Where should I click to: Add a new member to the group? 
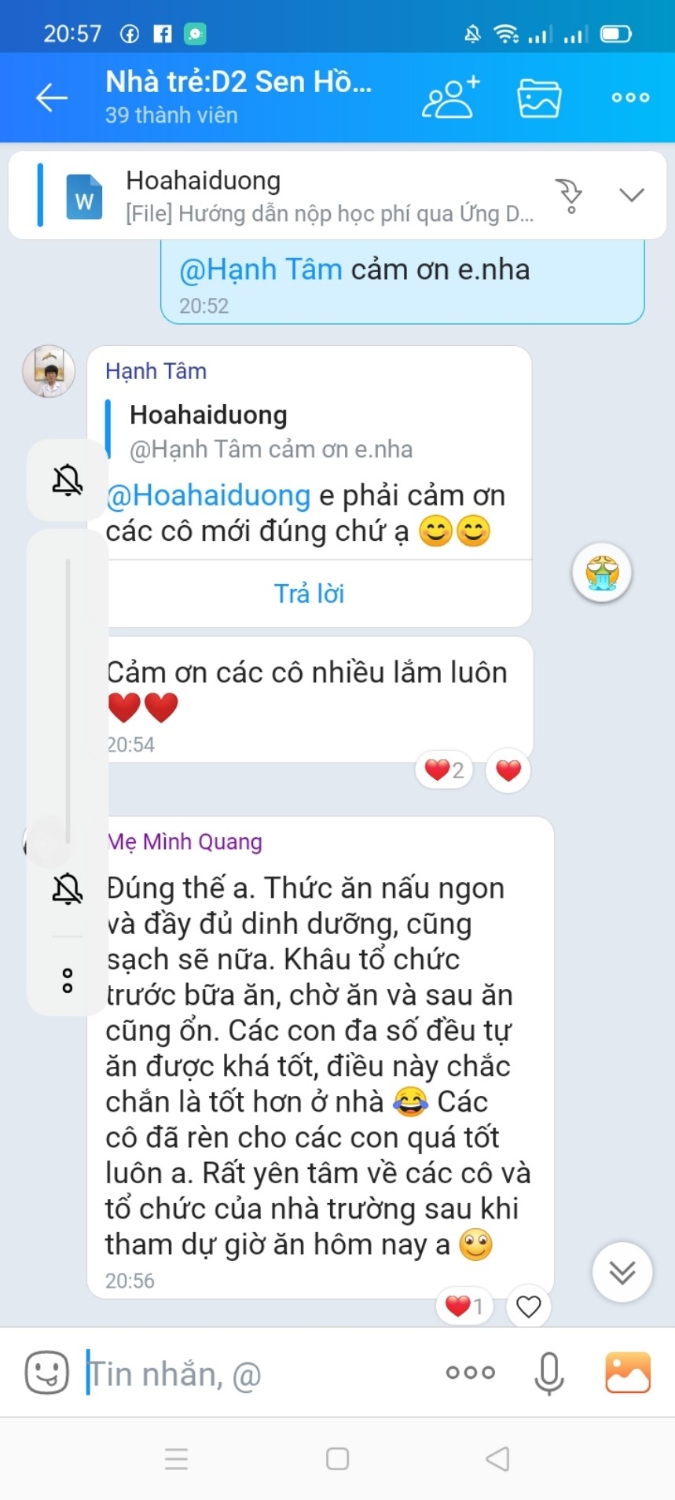(451, 97)
